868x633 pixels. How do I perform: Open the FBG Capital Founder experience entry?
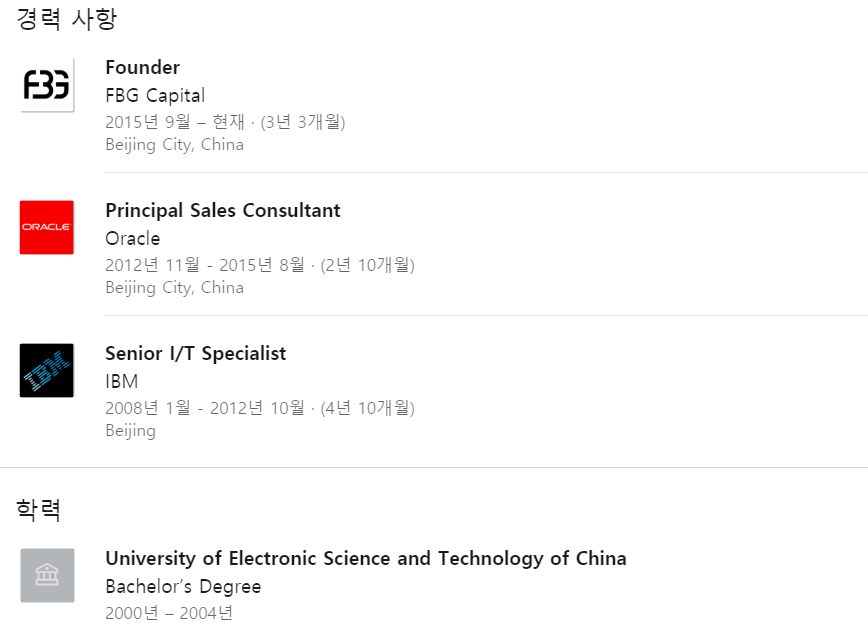coord(142,68)
